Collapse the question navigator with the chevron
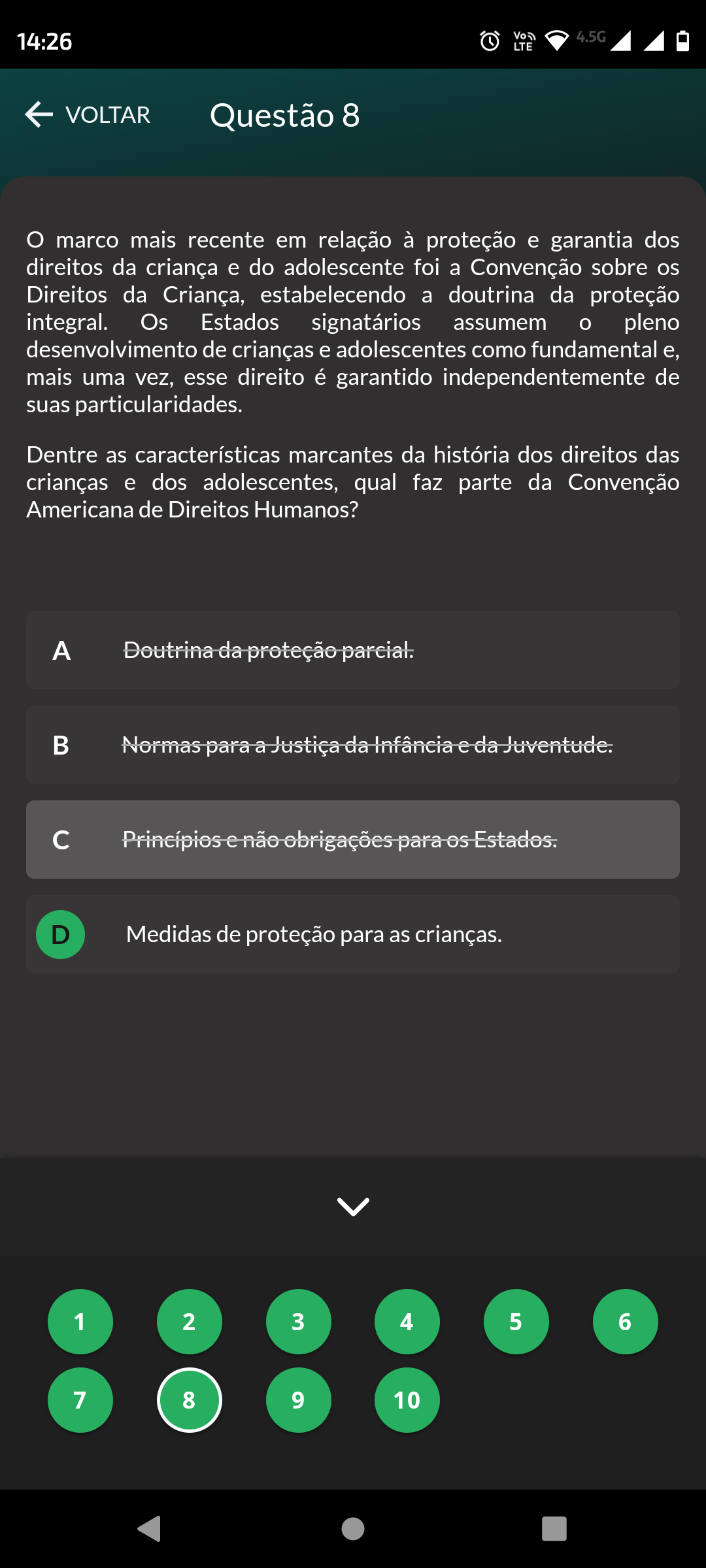 353,1206
